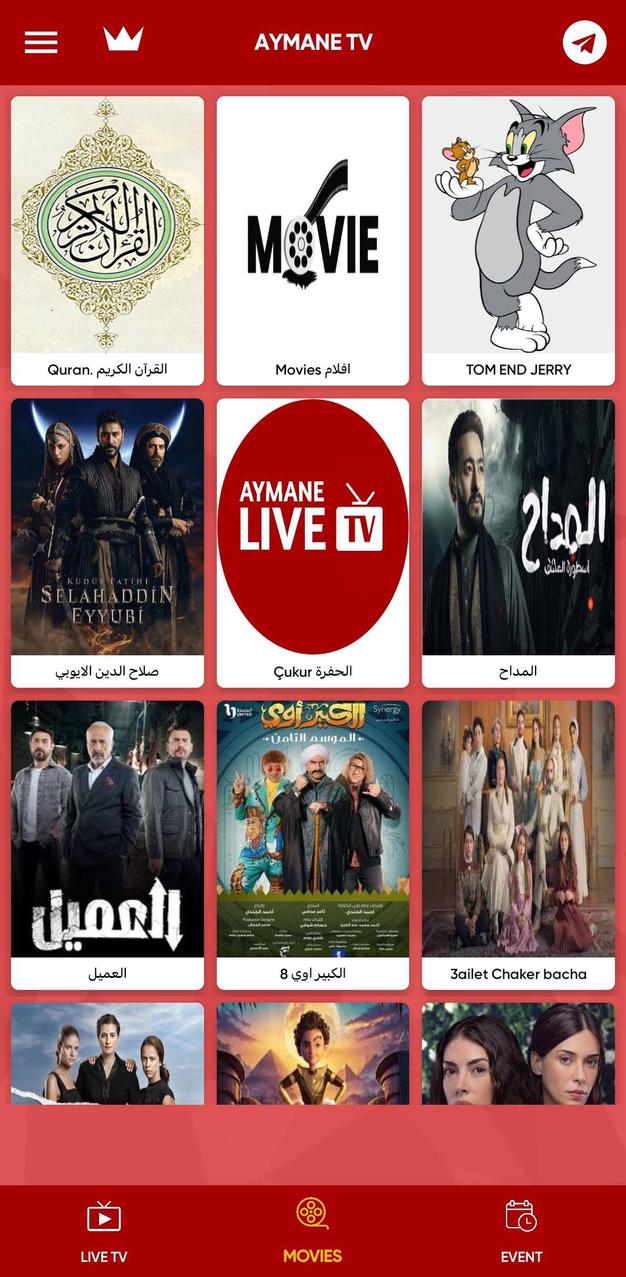Tap the crown premium icon

point(123,40)
